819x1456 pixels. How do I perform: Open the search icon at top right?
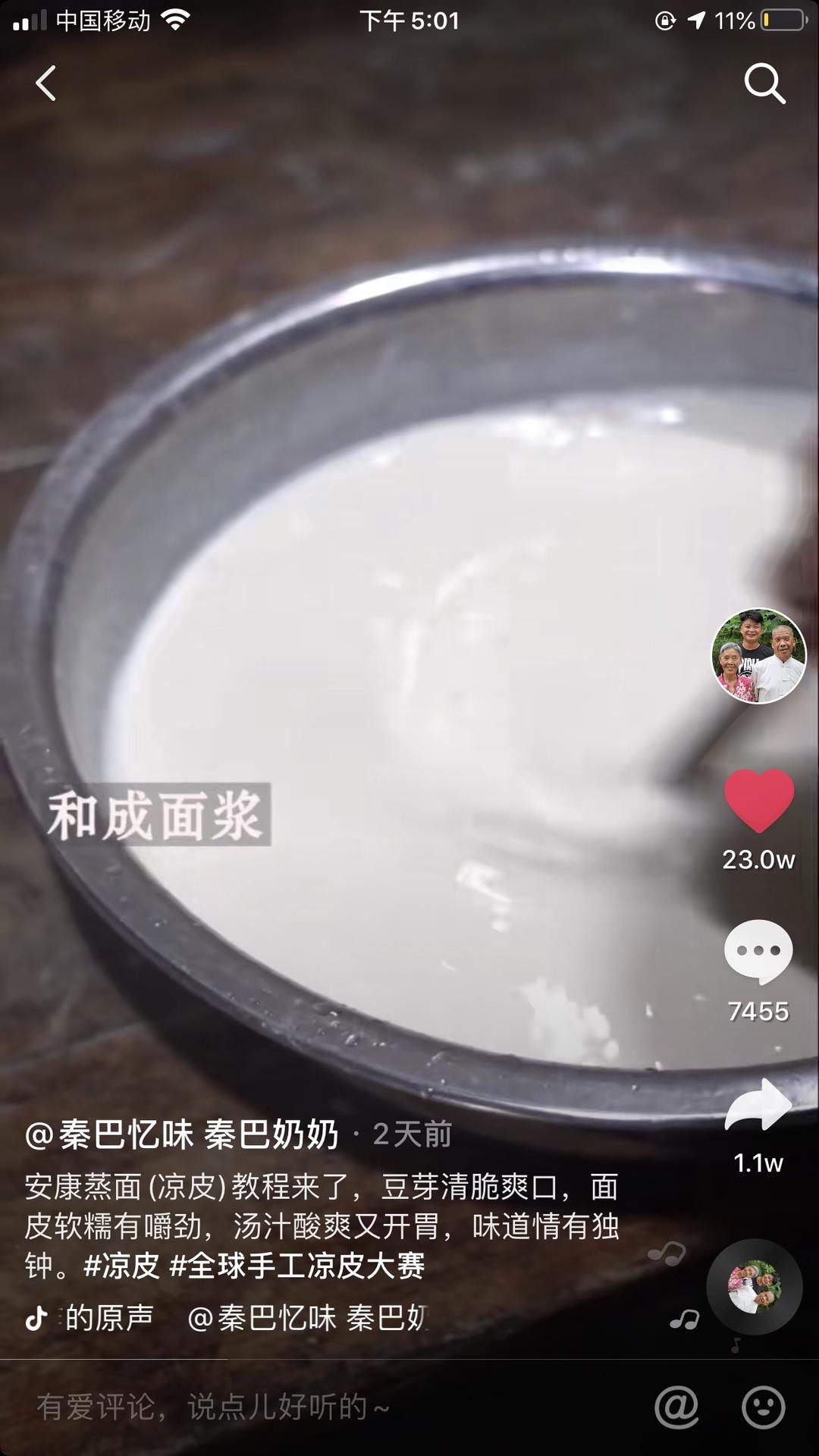tap(764, 83)
